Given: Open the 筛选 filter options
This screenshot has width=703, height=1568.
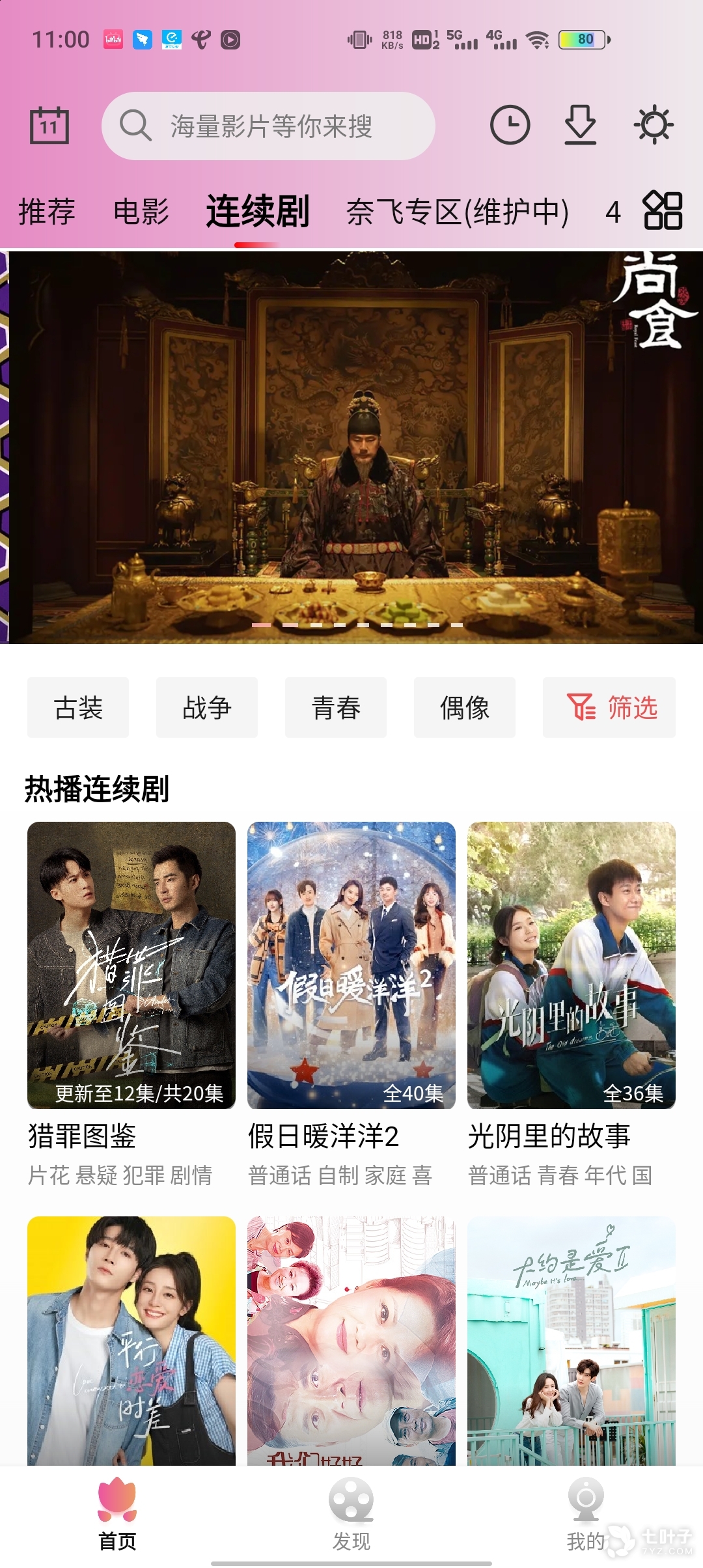Looking at the screenshot, I should click(x=609, y=708).
